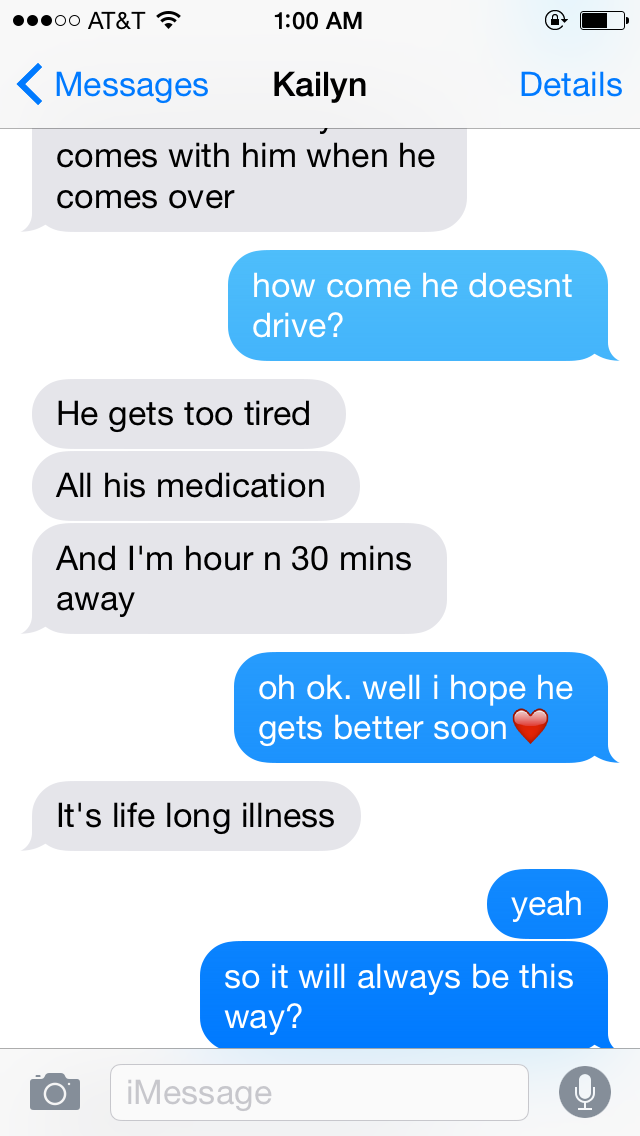Start recording with the microphone button
640x1136 pixels.
[x=585, y=1092]
